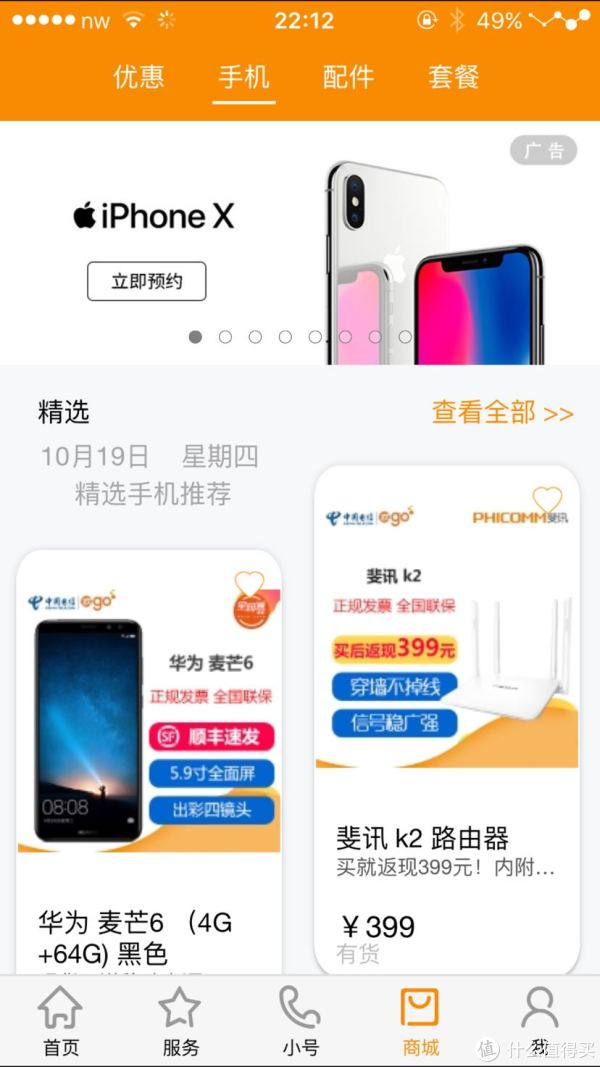Favorite the 斐讯 k2 router heart icon
Screen dimensions: 600x1067
[x=547, y=500]
